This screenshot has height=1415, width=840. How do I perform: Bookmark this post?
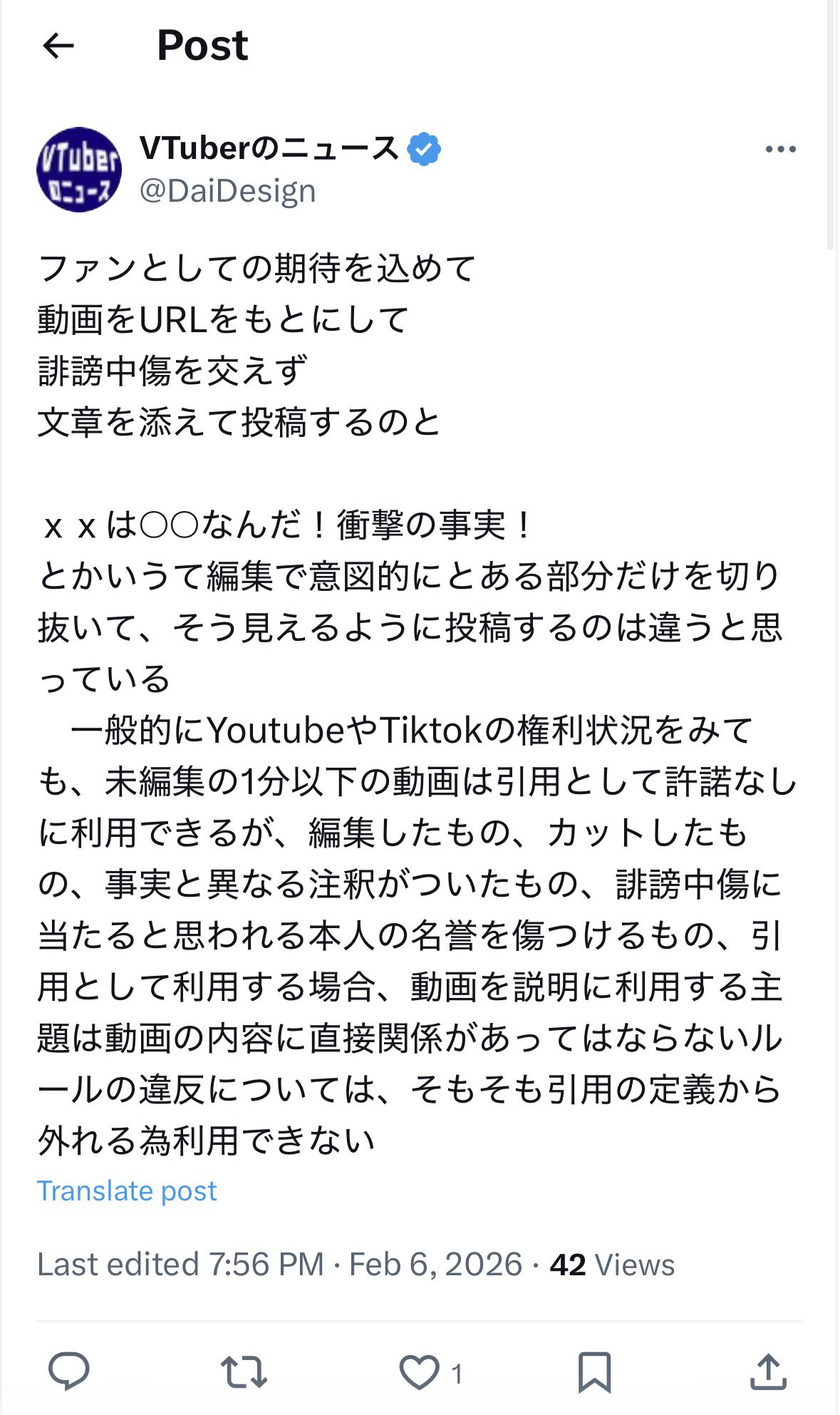click(x=594, y=1371)
